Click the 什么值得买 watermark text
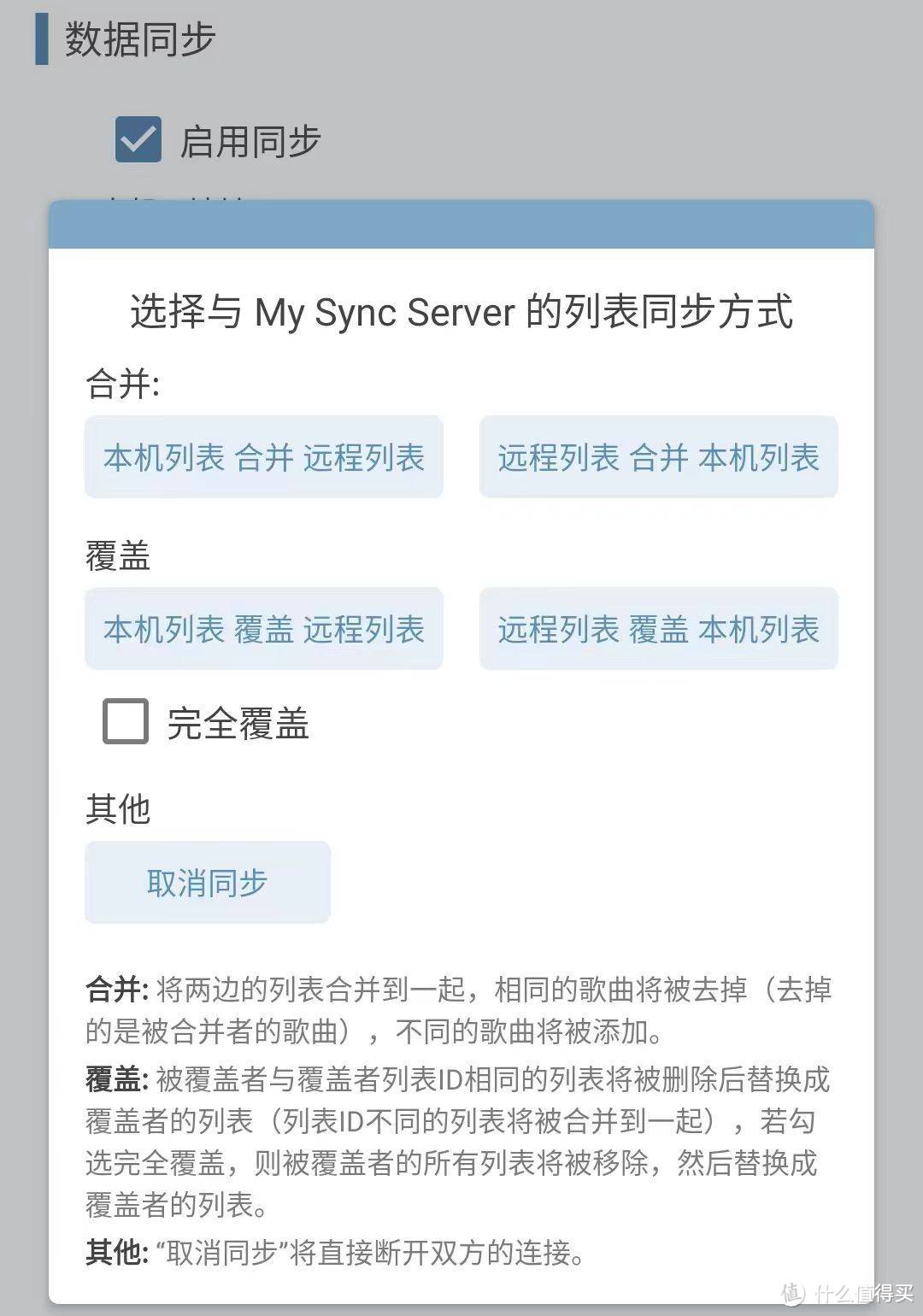Viewport: 923px width, 1316px height. click(x=863, y=1292)
